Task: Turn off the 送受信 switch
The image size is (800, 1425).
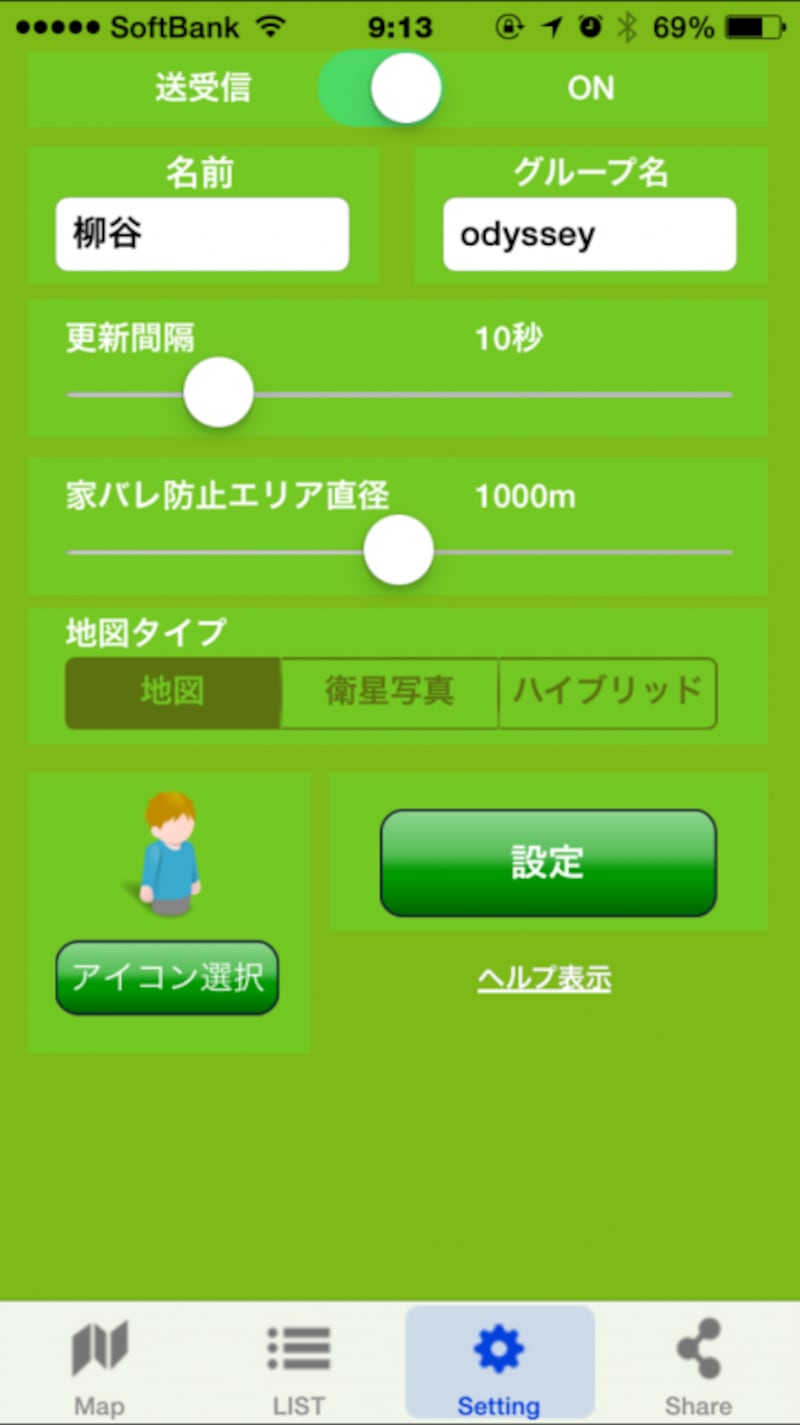Action: point(380,88)
